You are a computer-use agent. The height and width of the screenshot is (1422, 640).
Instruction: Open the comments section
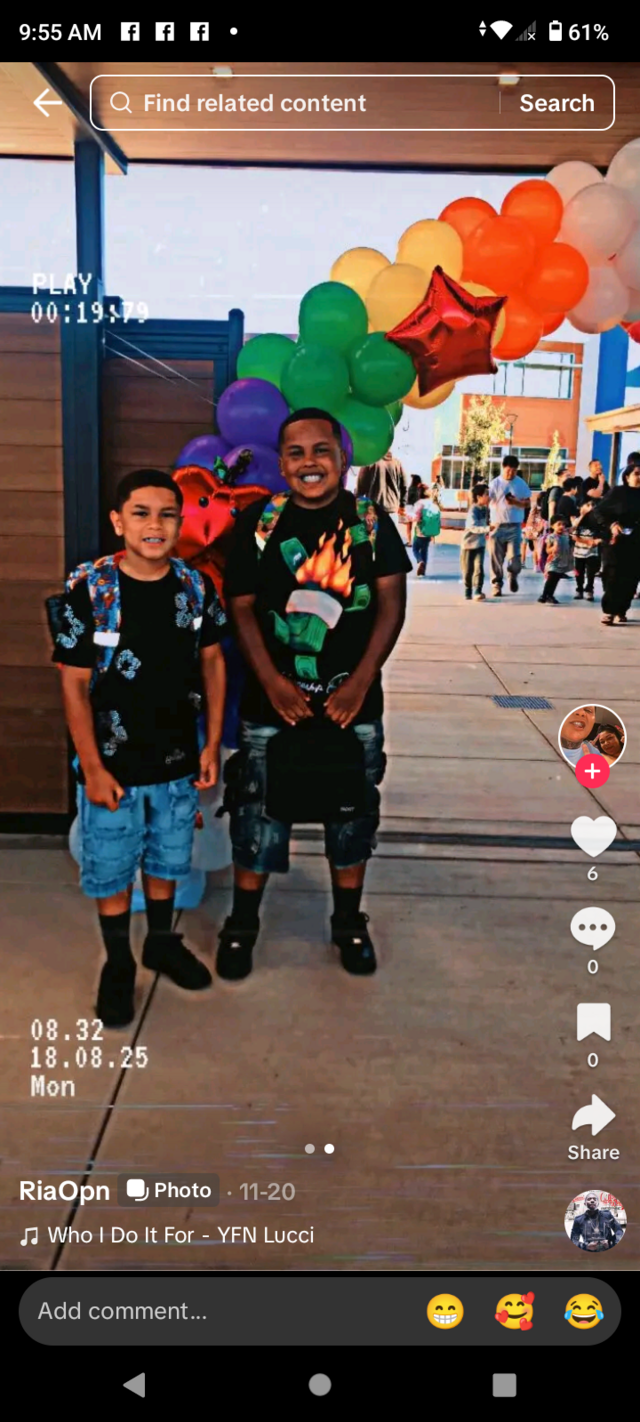click(593, 930)
